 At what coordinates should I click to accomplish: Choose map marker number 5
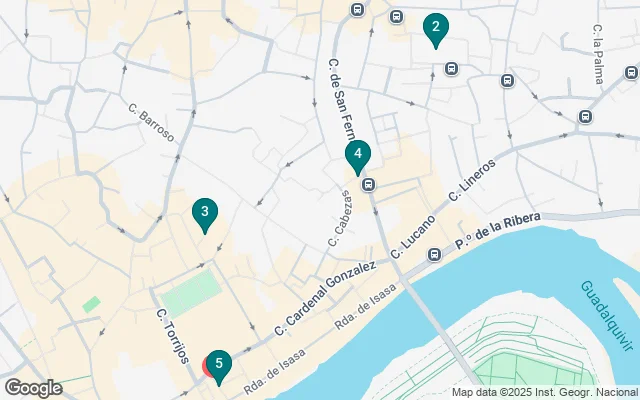point(219,365)
